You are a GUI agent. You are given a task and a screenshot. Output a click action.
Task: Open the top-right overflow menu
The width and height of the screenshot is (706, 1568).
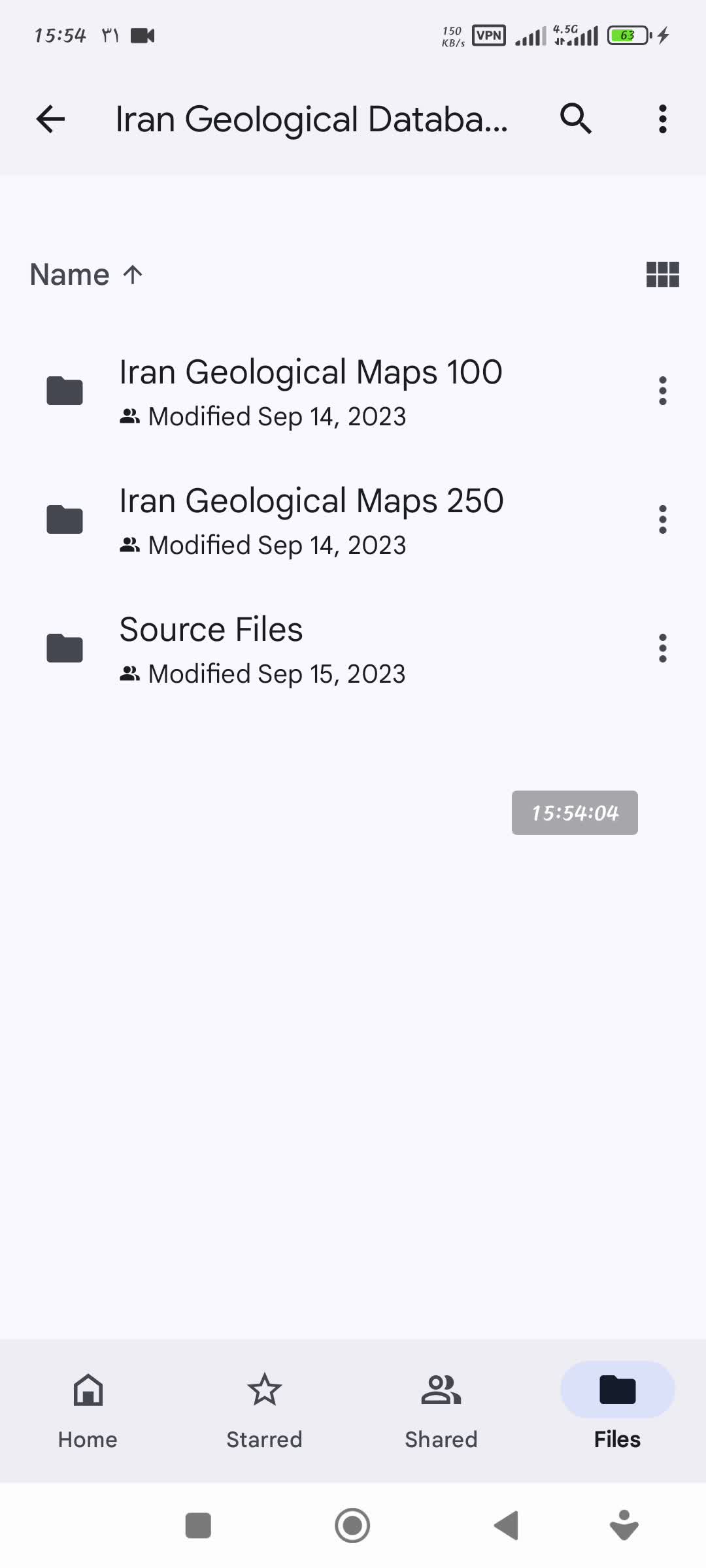pyautogui.click(x=662, y=119)
